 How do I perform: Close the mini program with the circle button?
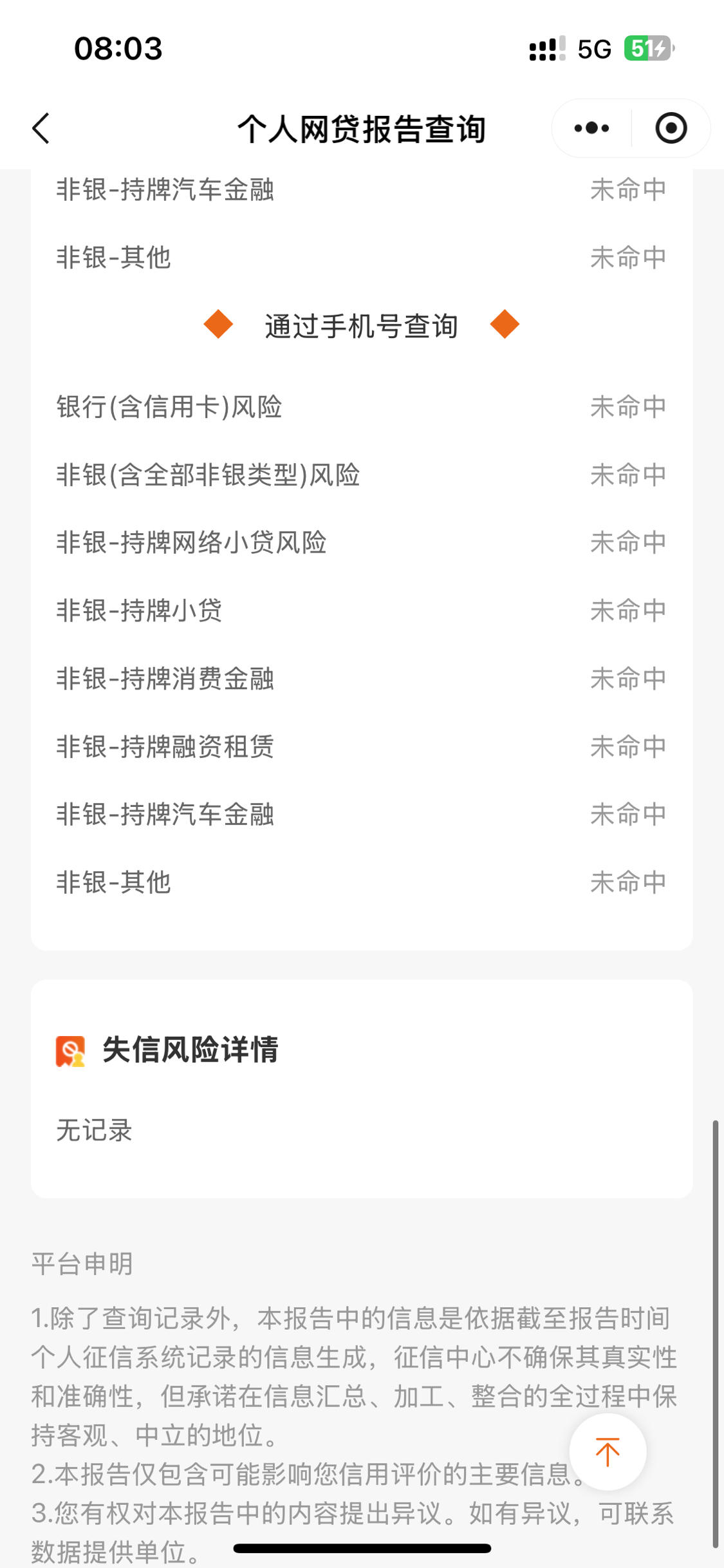(x=671, y=128)
